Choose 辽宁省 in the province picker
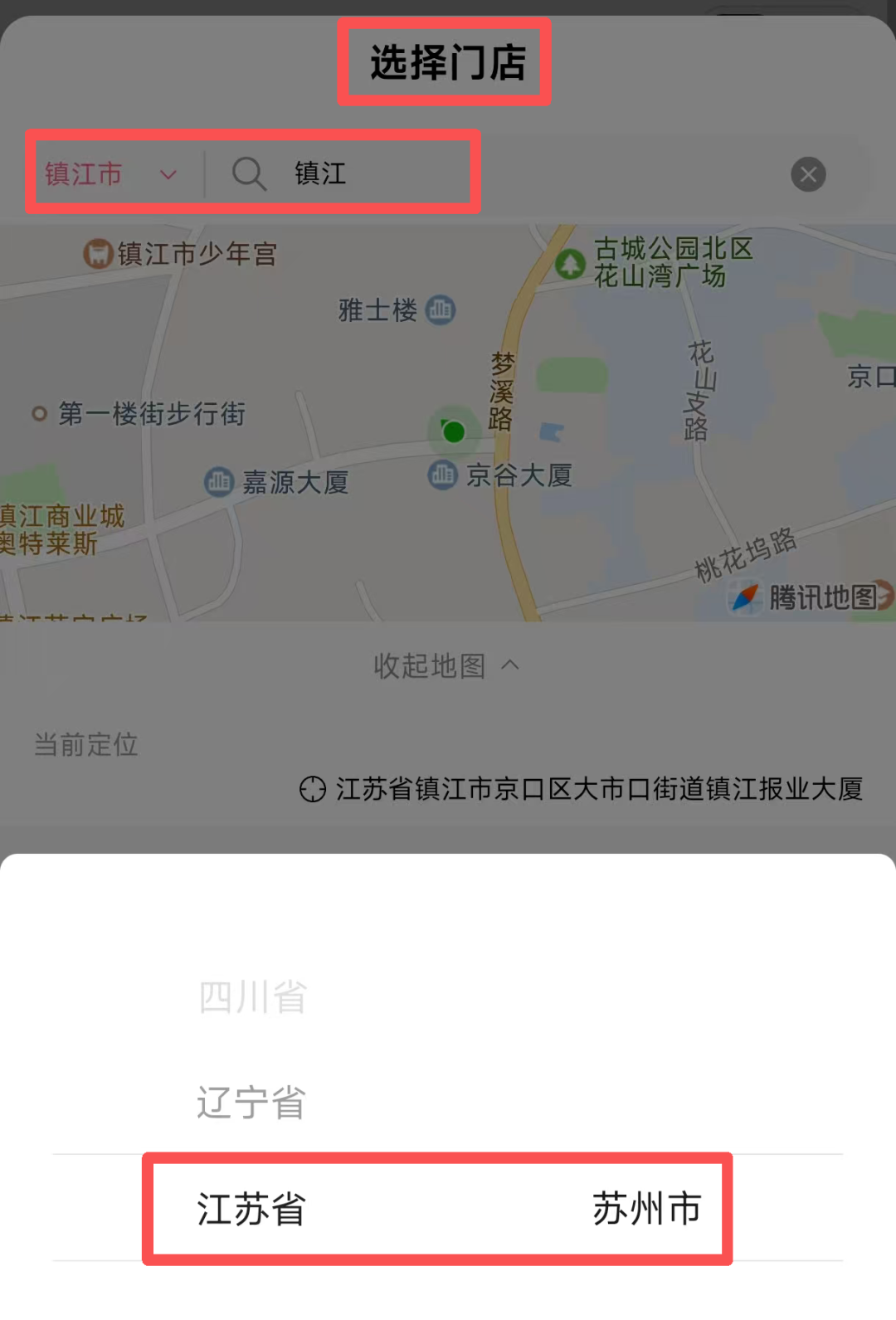This screenshot has height=1320, width=896. click(x=251, y=1103)
